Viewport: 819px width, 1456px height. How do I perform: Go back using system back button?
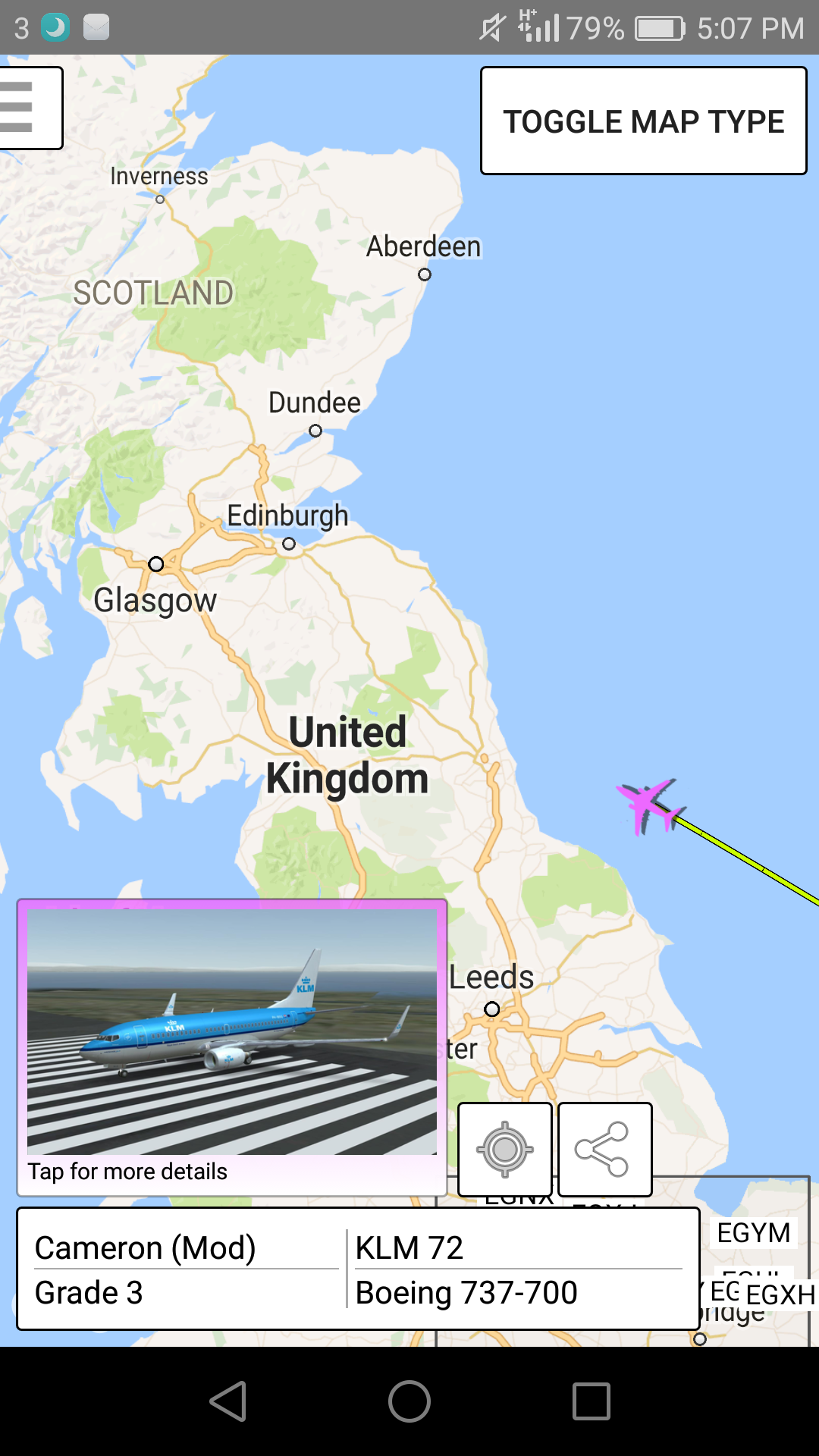tap(227, 1401)
